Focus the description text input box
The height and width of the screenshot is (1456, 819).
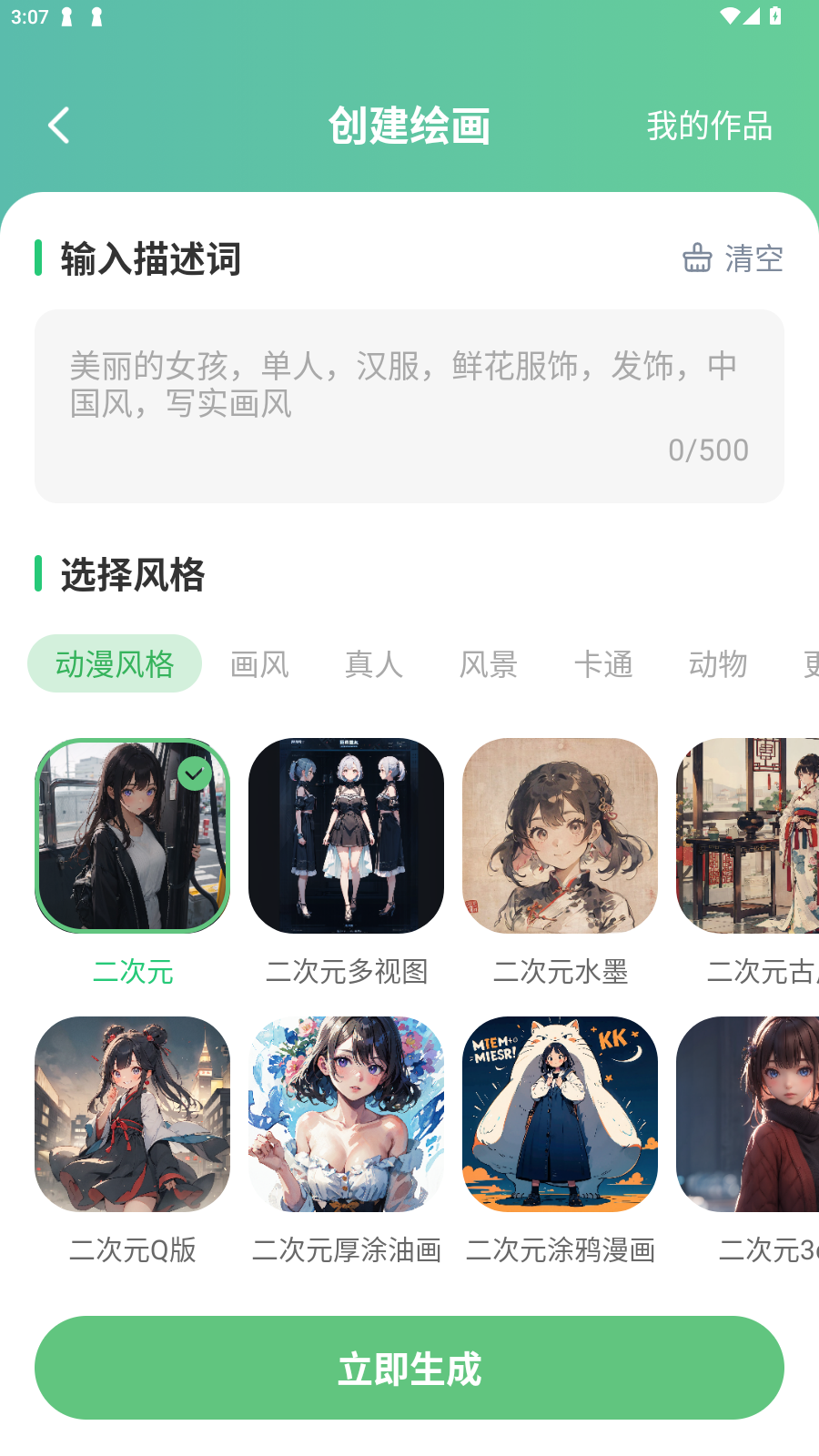tap(409, 406)
